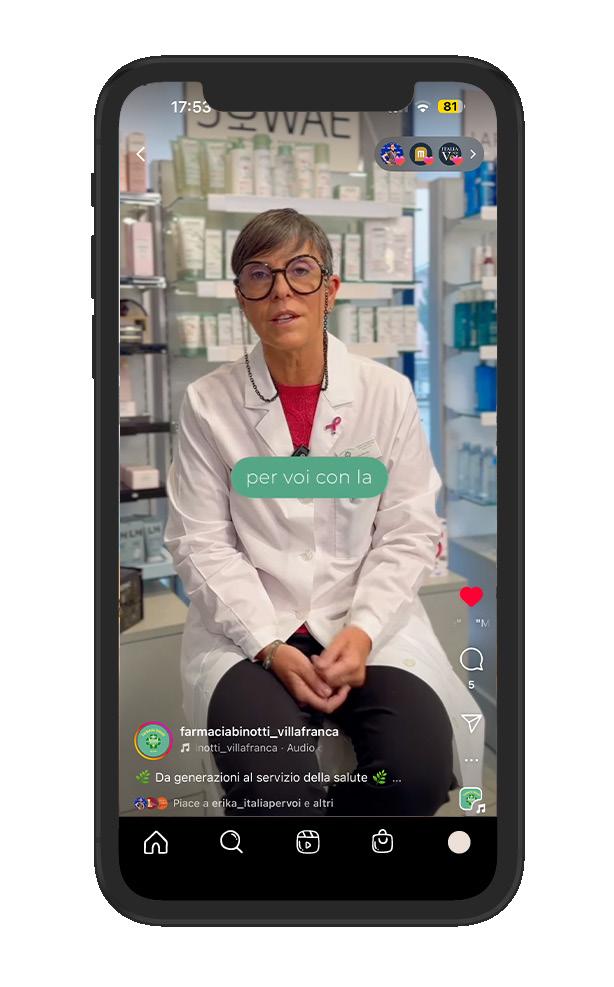Image resolution: width=614 pixels, height=987 pixels.
Task: Open the comments on this reel
Action: pyautogui.click(x=471, y=659)
